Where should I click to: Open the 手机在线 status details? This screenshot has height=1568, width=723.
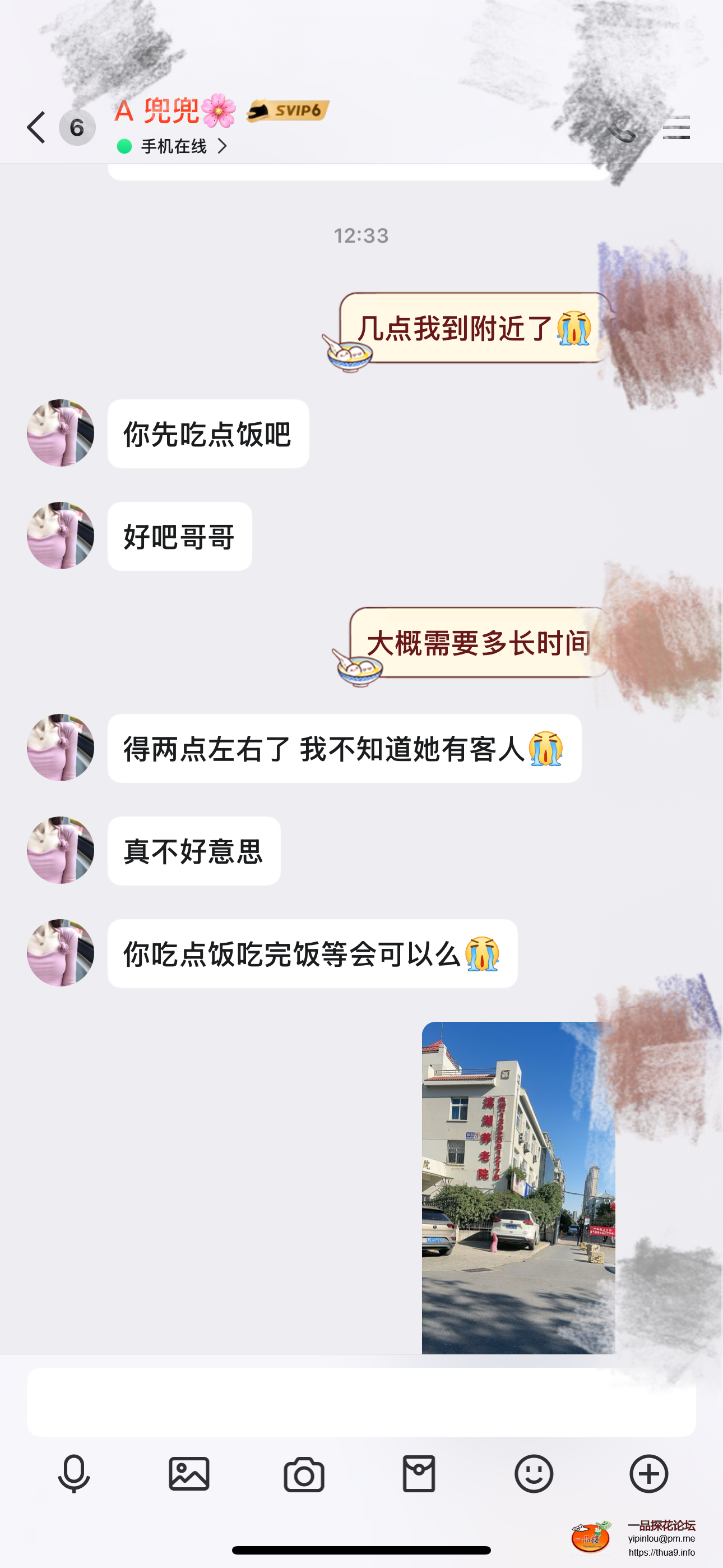[x=174, y=147]
